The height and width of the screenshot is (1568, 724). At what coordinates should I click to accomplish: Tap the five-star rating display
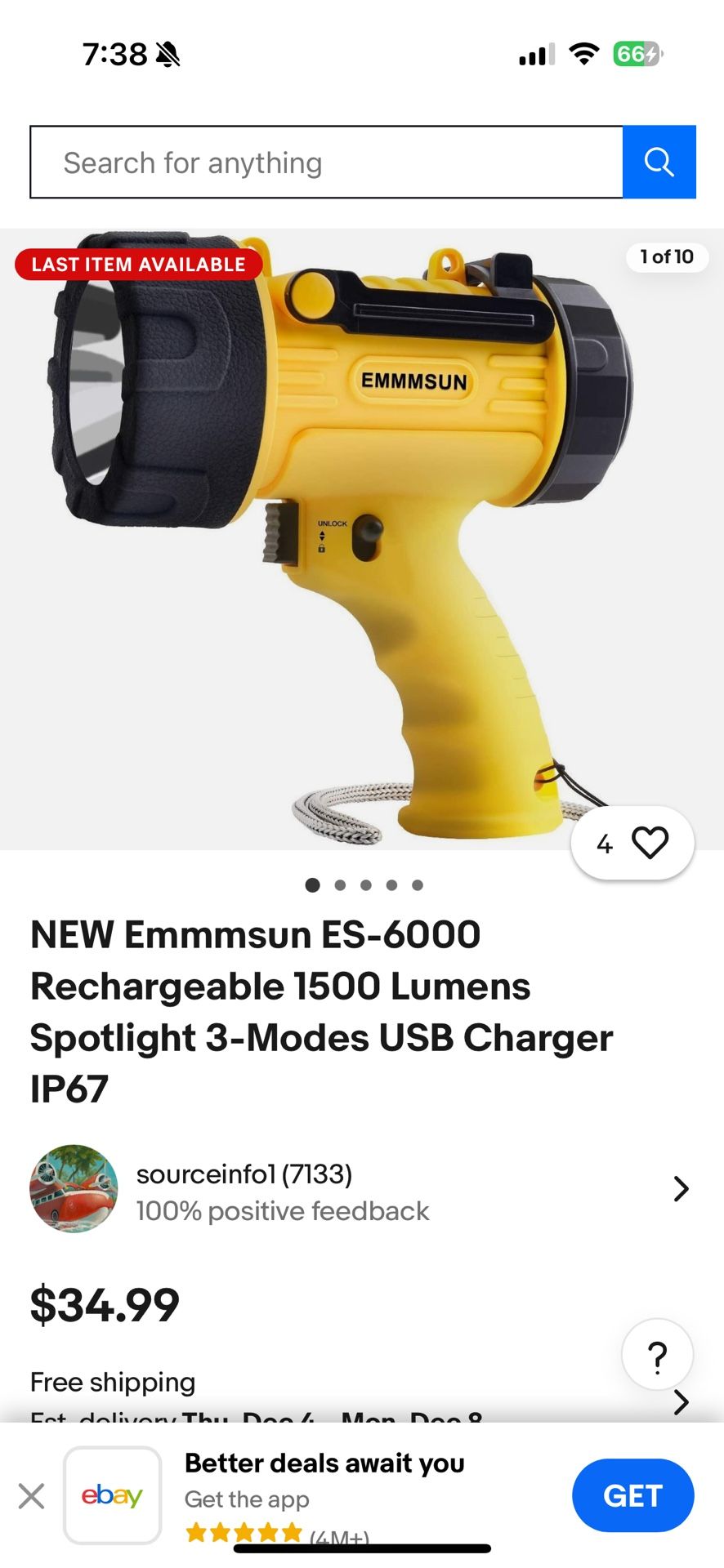coord(243,1531)
